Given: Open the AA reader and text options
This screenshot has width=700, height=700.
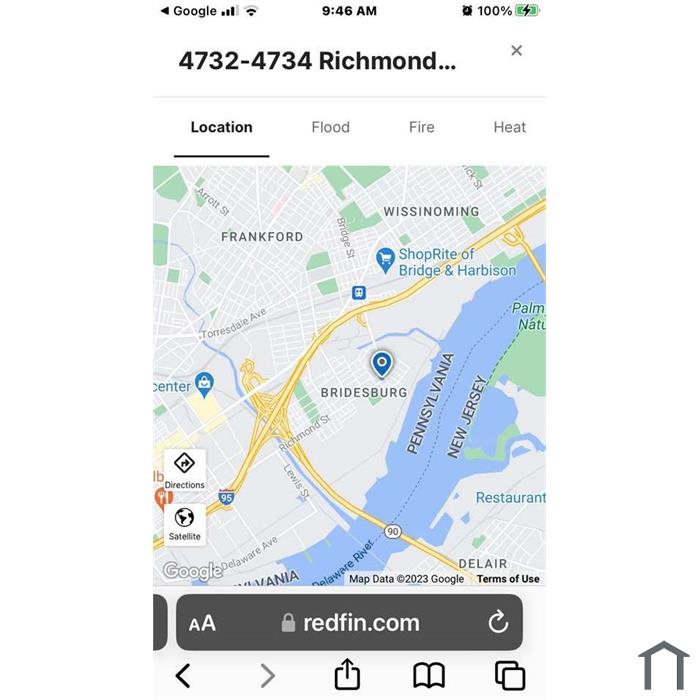Looking at the screenshot, I should [x=202, y=623].
